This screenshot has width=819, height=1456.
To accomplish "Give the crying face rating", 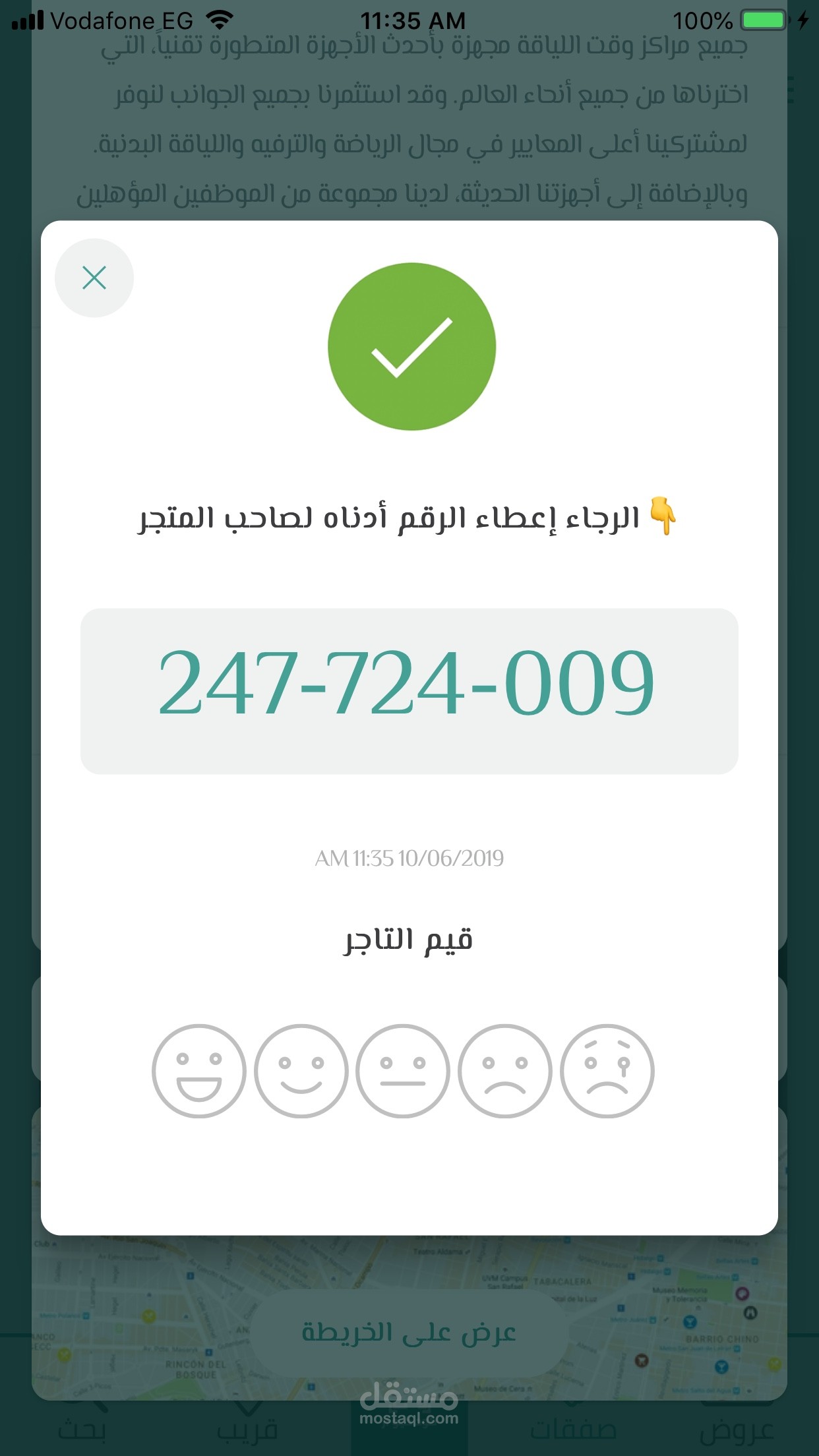I will tap(607, 1071).
